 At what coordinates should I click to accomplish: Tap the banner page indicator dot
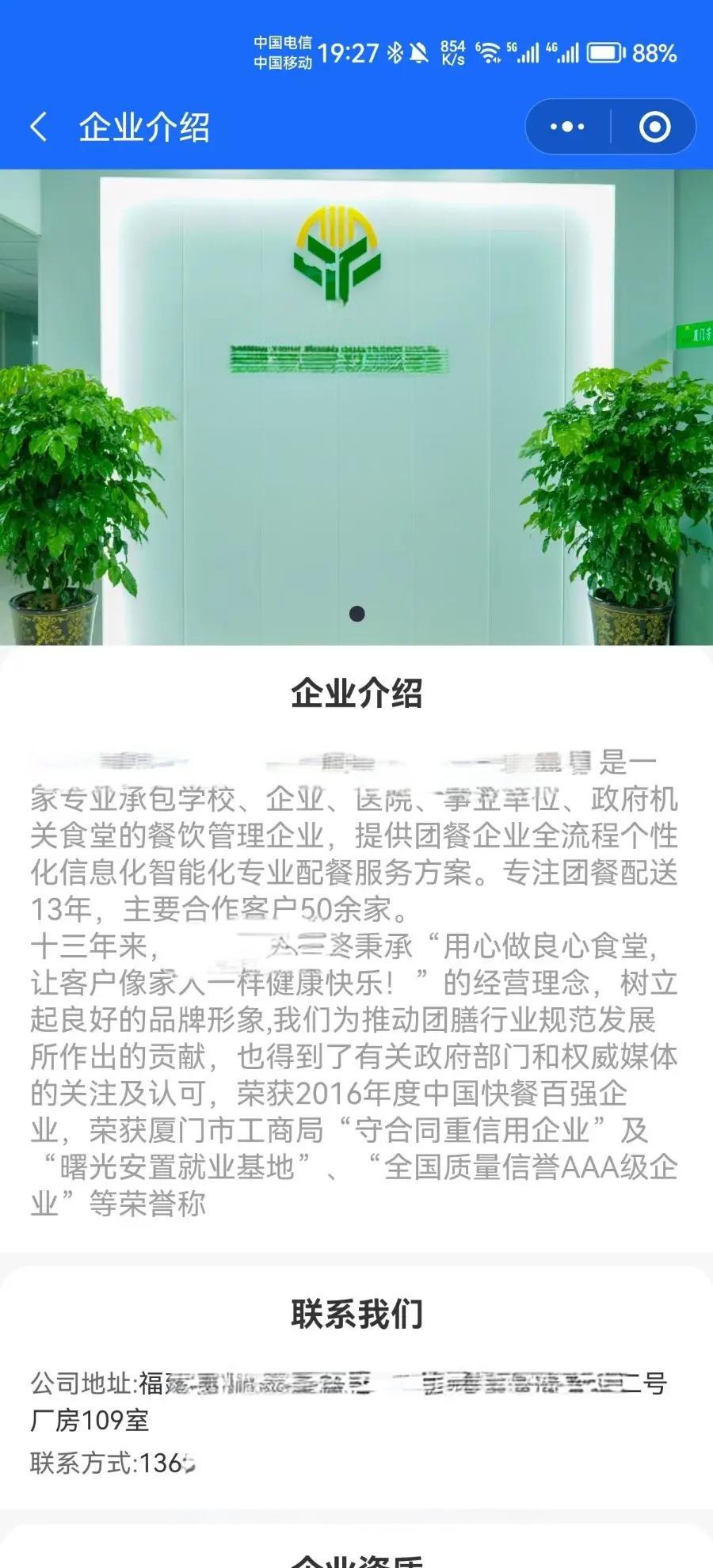point(357,614)
